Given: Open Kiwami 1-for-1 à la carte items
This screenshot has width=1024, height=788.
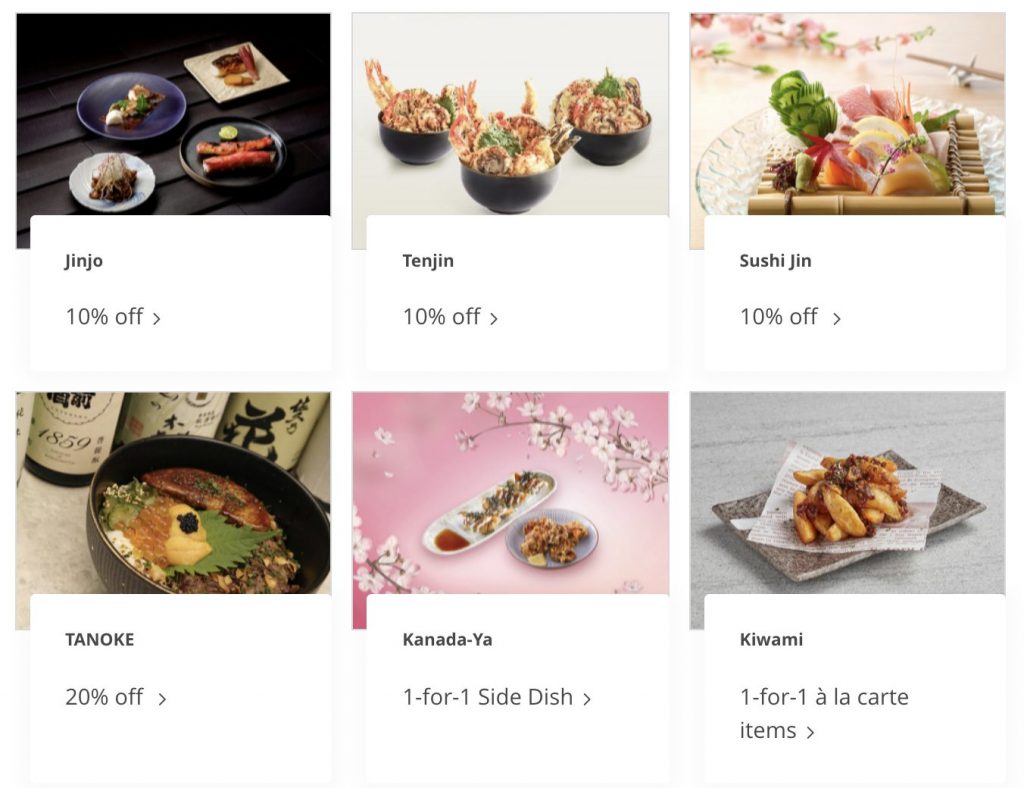Looking at the screenshot, I should [x=823, y=712].
